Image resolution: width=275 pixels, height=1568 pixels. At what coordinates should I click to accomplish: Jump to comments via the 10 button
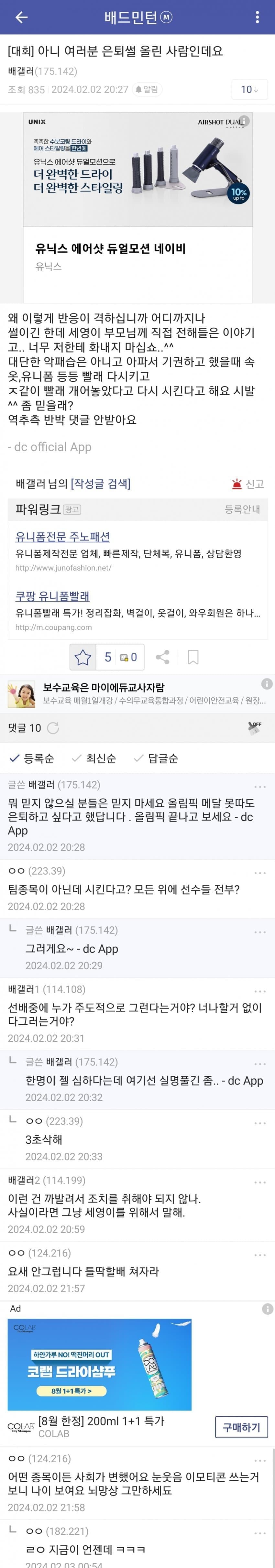pos(249,90)
